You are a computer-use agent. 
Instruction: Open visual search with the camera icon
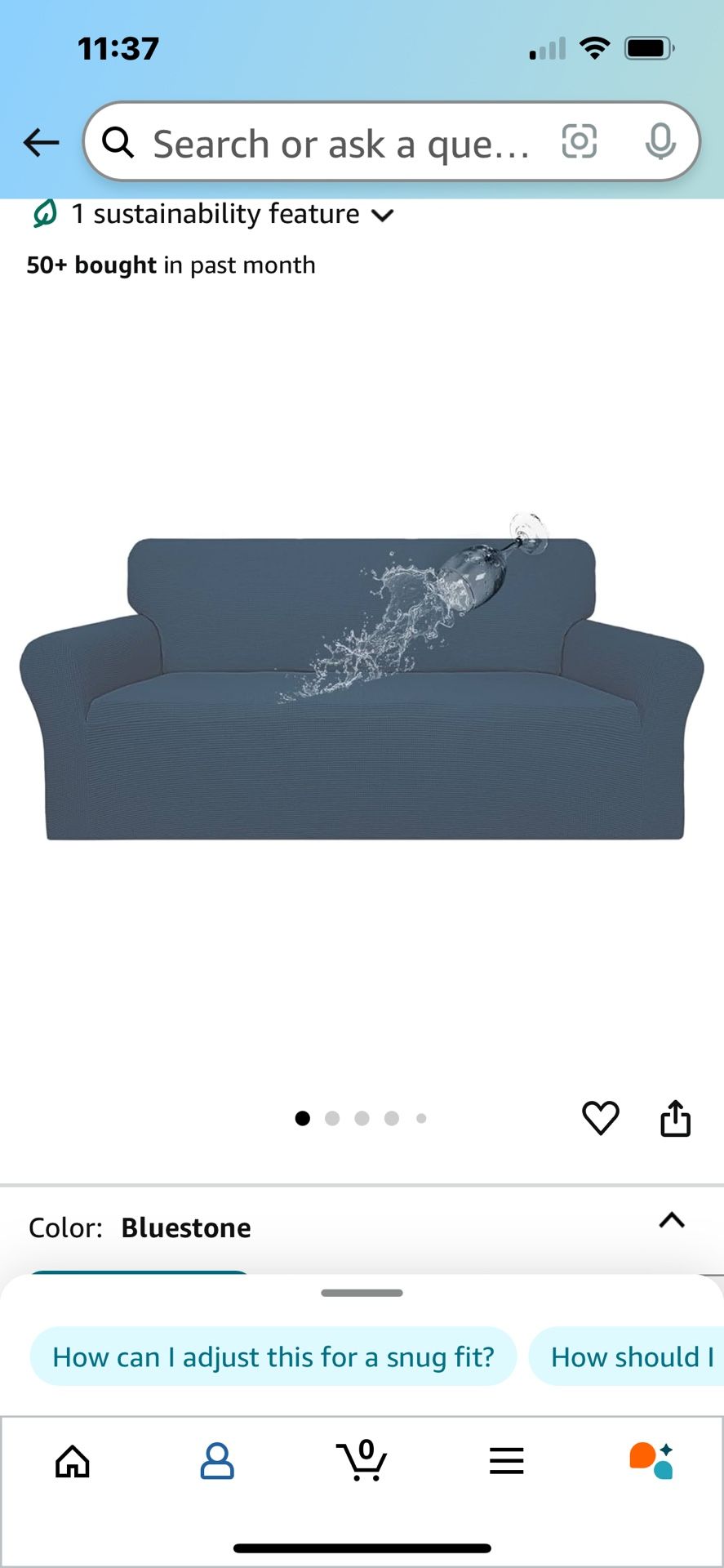pos(580,142)
